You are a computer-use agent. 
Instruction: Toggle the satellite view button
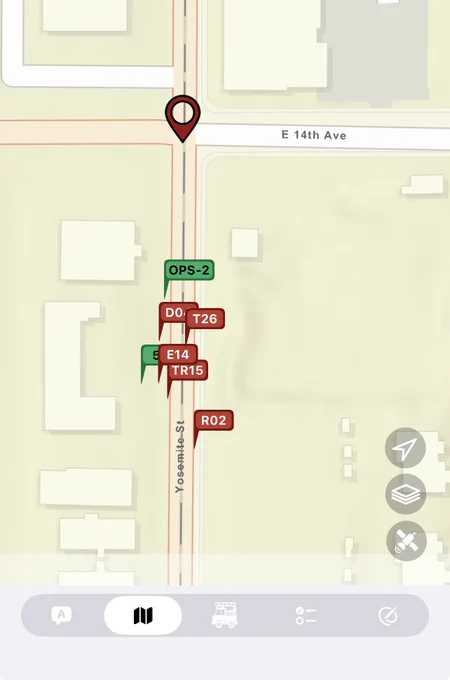point(406,541)
